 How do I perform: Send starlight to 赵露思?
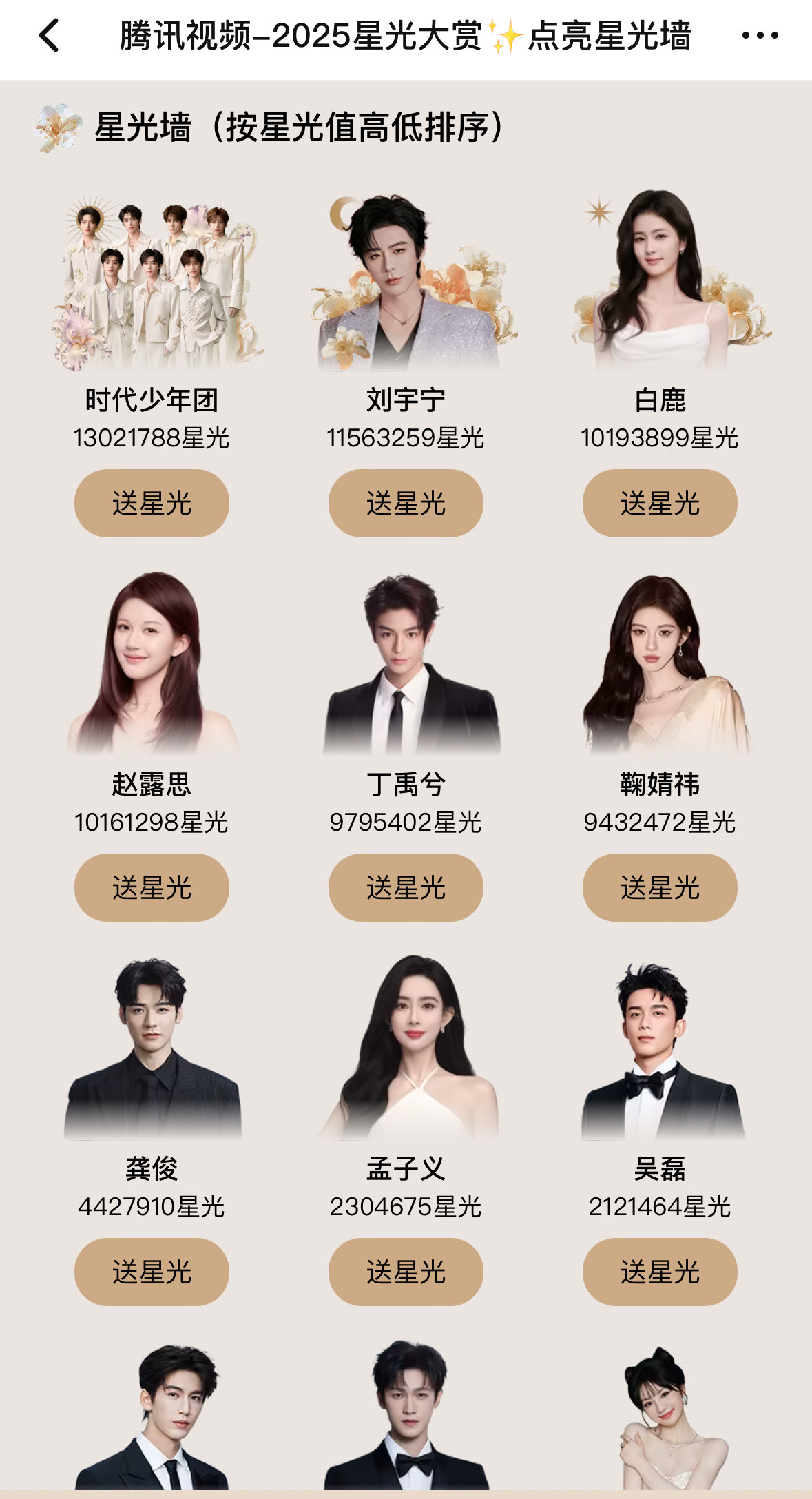tap(151, 887)
